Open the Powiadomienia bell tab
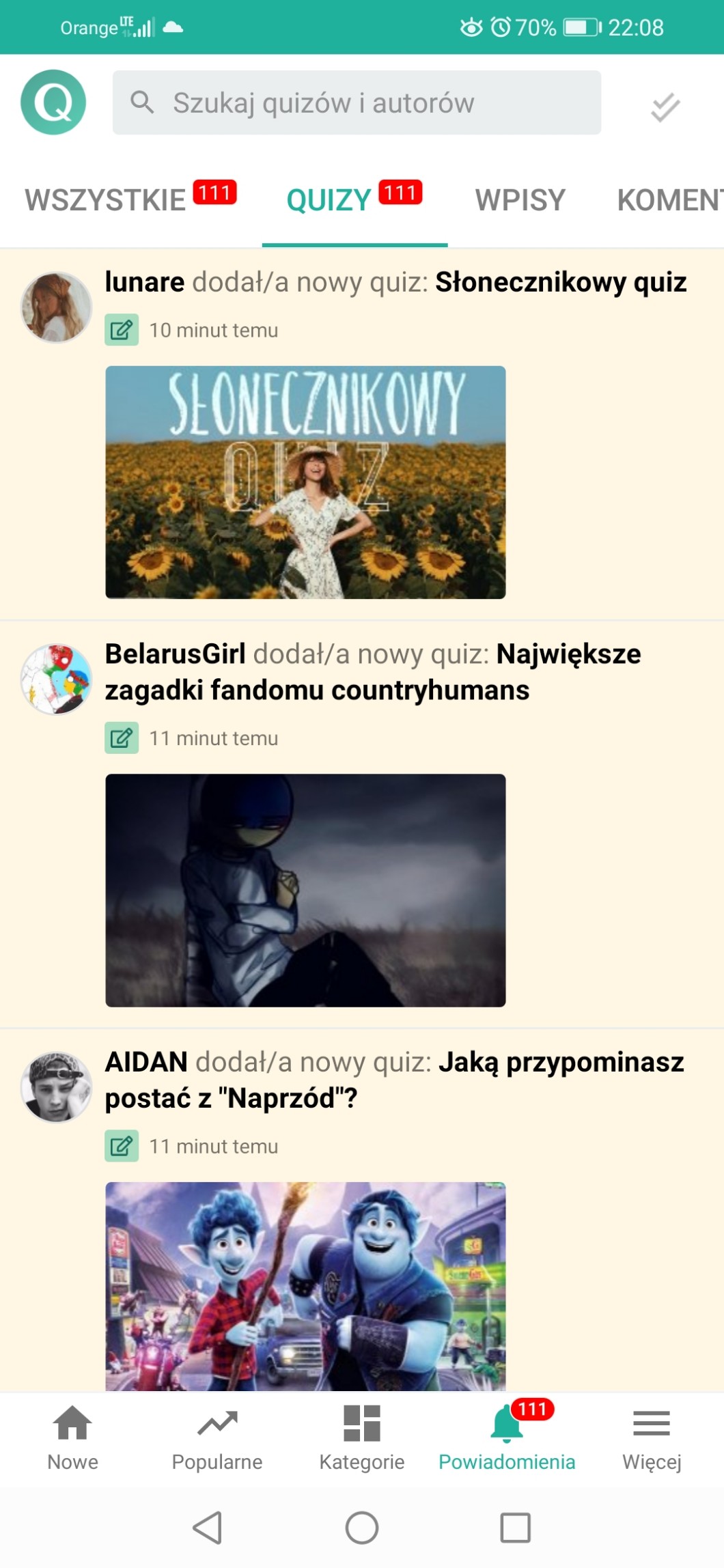The image size is (724, 1568). pyautogui.click(x=507, y=1438)
